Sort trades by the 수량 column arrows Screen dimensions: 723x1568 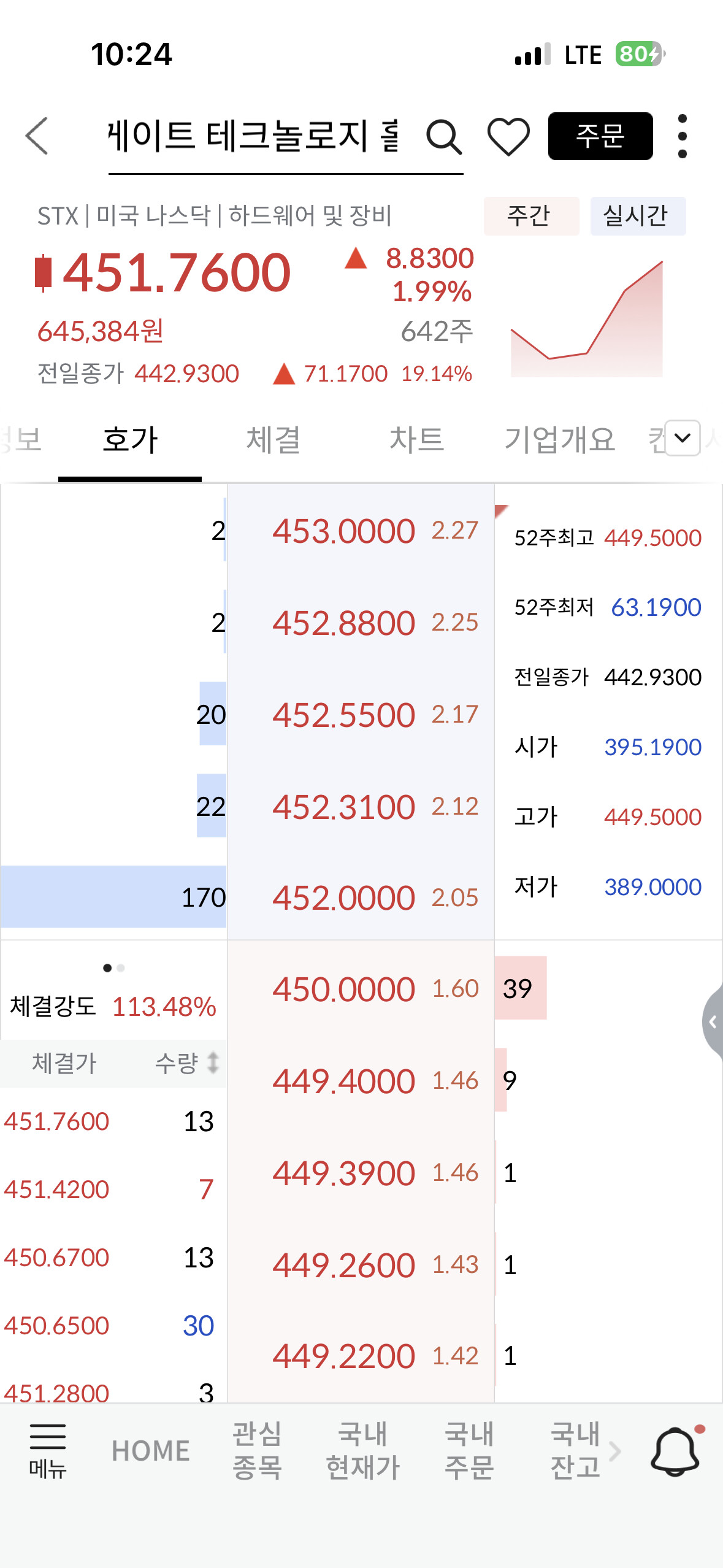212,1063
